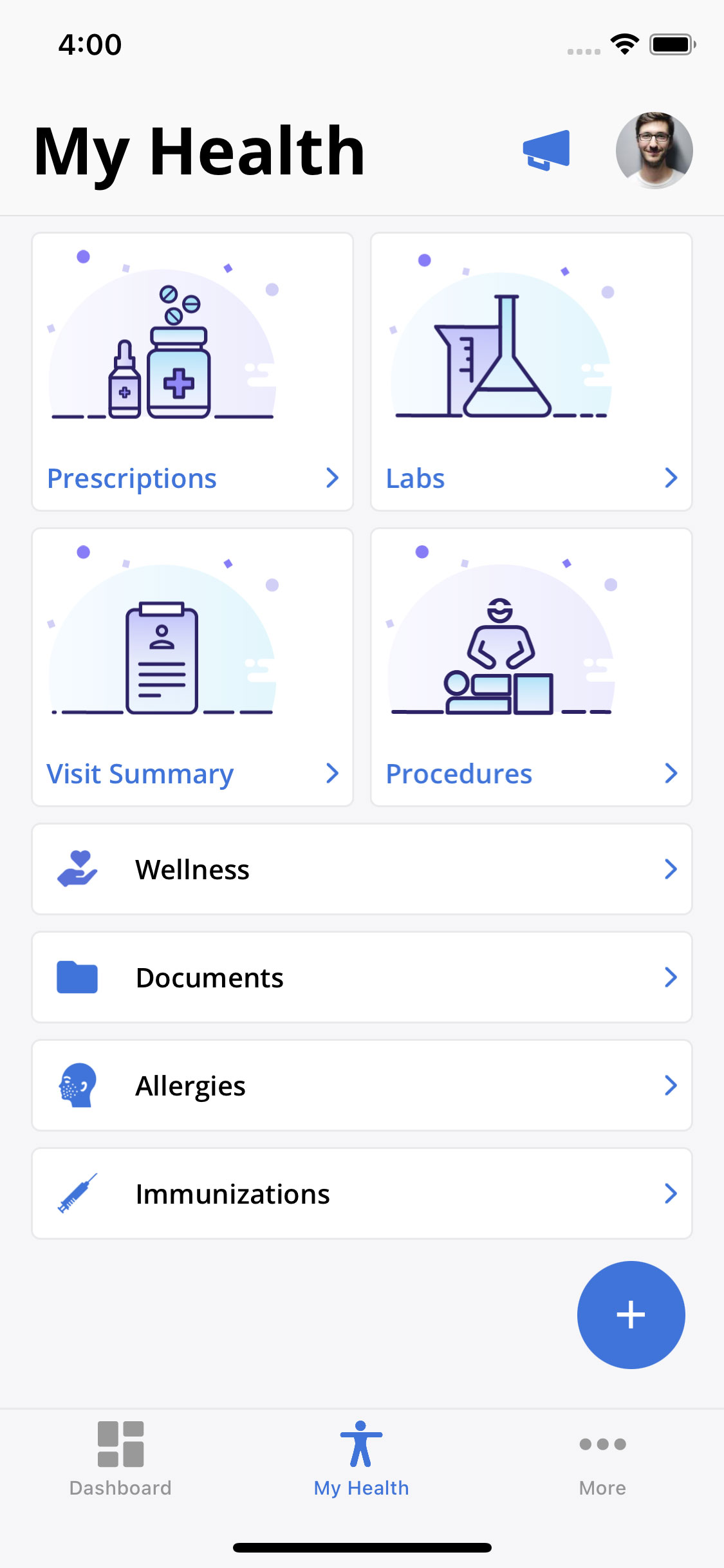724x1568 pixels.
Task: Switch to the Dashboard tab
Action: point(120,1459)
